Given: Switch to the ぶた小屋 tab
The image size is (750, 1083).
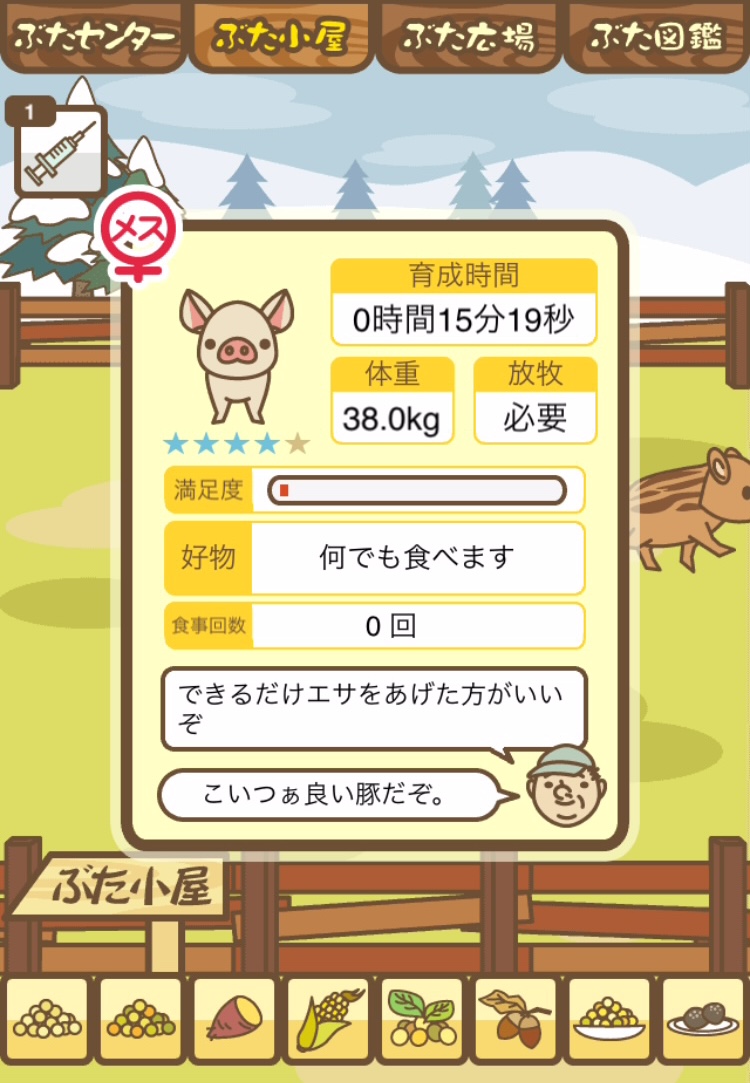Looking at the screenshot, I should (281, 36).
